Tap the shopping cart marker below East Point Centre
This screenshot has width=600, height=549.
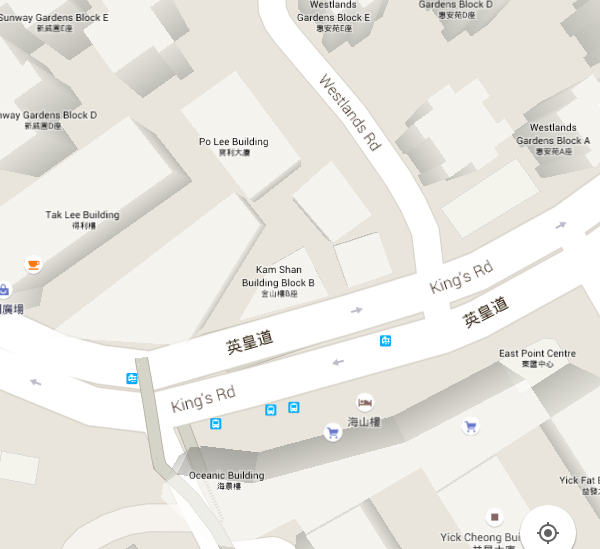pos(469,427)
